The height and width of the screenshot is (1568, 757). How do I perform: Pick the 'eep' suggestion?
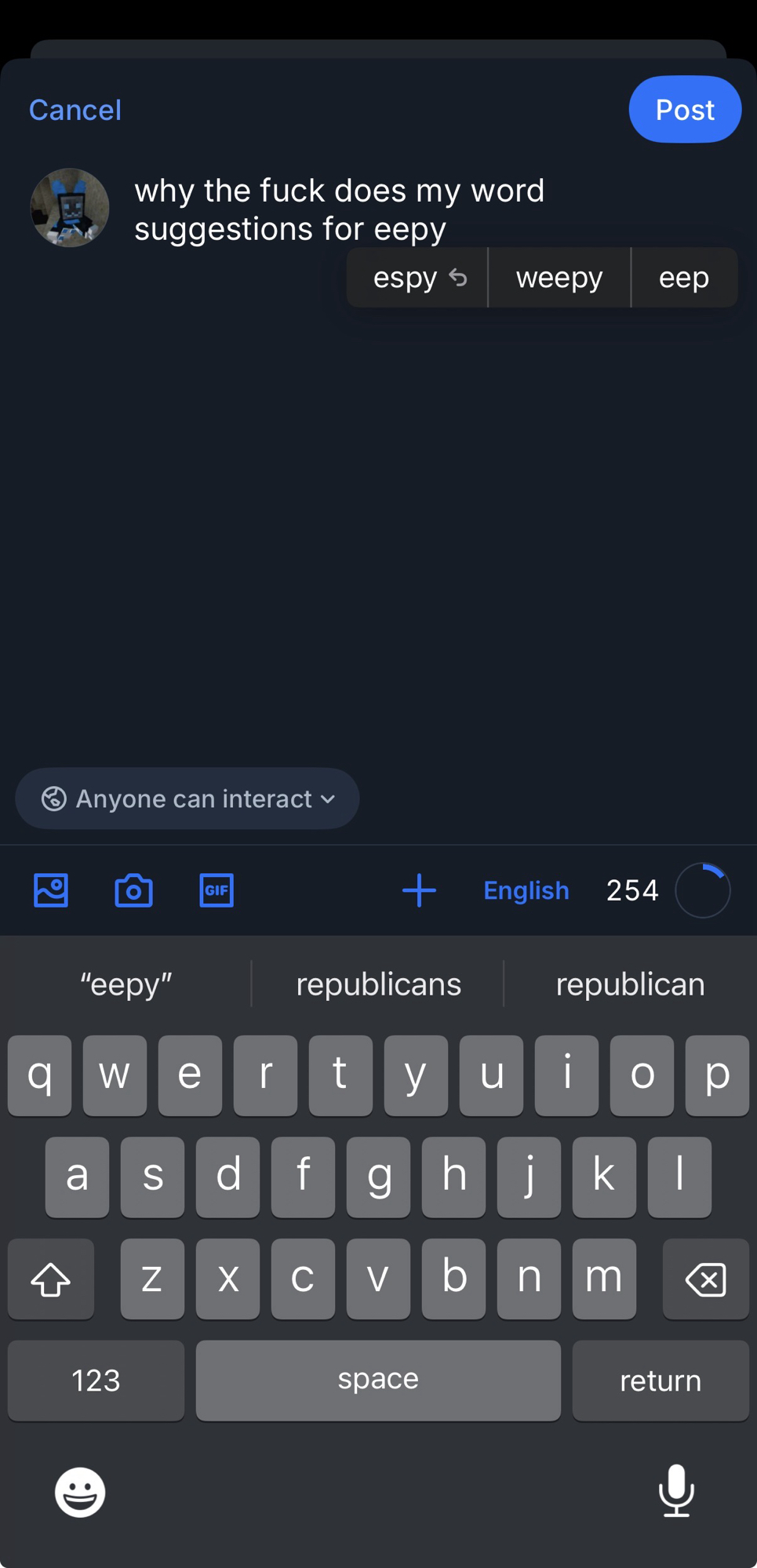tap(683, 278)
